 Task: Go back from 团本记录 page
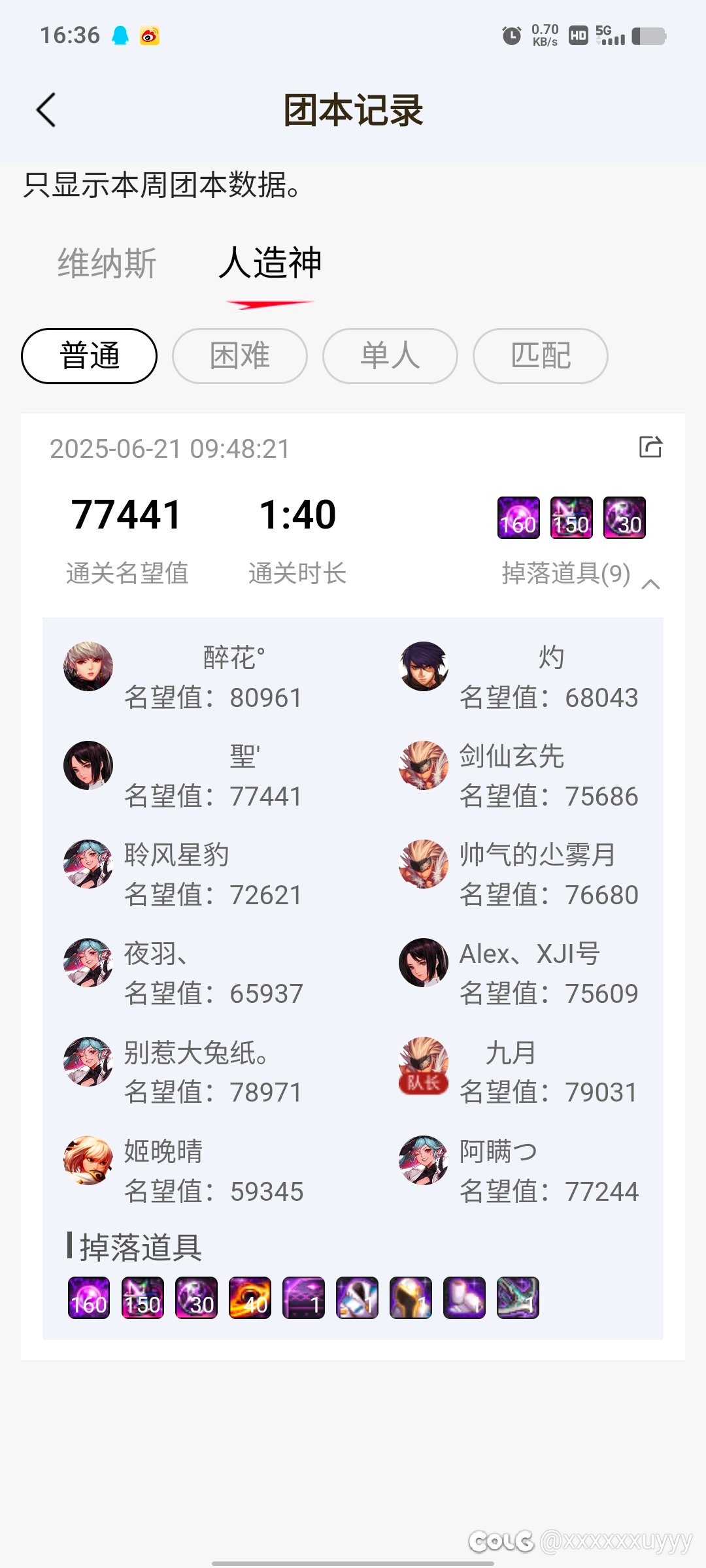46,110
